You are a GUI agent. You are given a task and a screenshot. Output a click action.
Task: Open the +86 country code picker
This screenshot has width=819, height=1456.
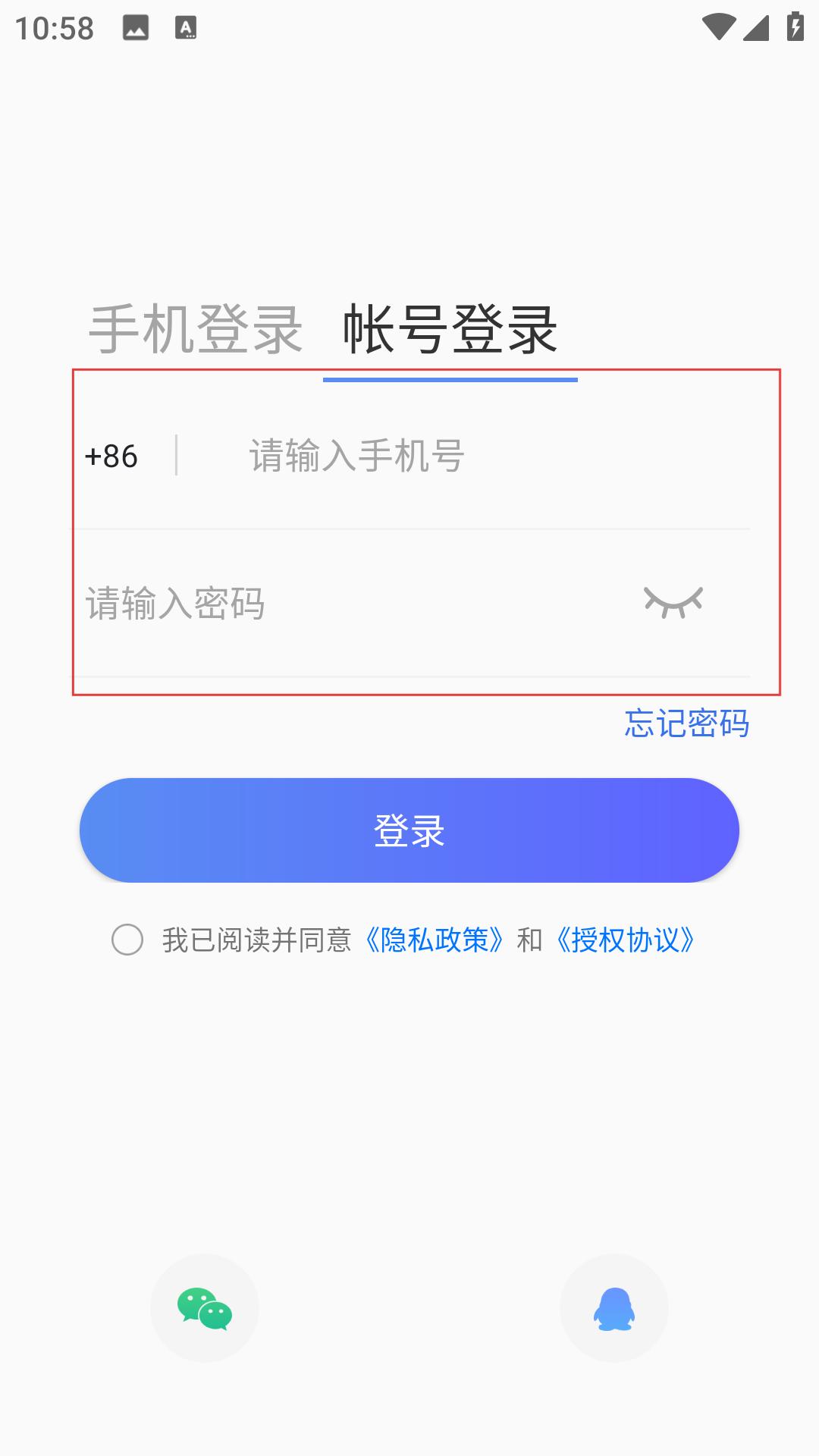(111, 457)
